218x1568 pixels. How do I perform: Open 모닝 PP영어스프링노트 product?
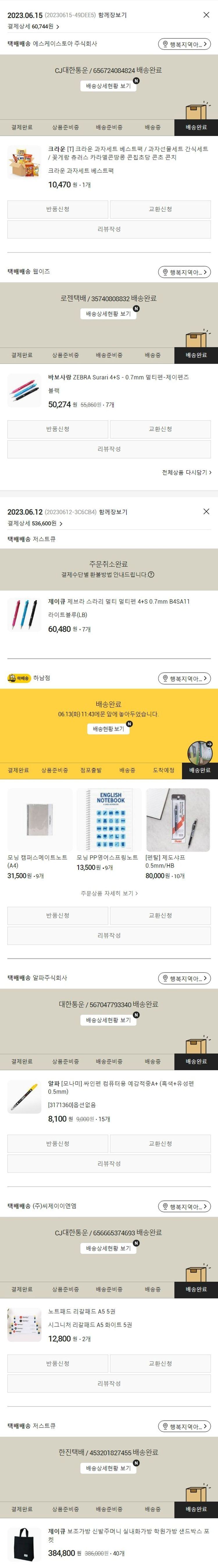pos(109,820)
